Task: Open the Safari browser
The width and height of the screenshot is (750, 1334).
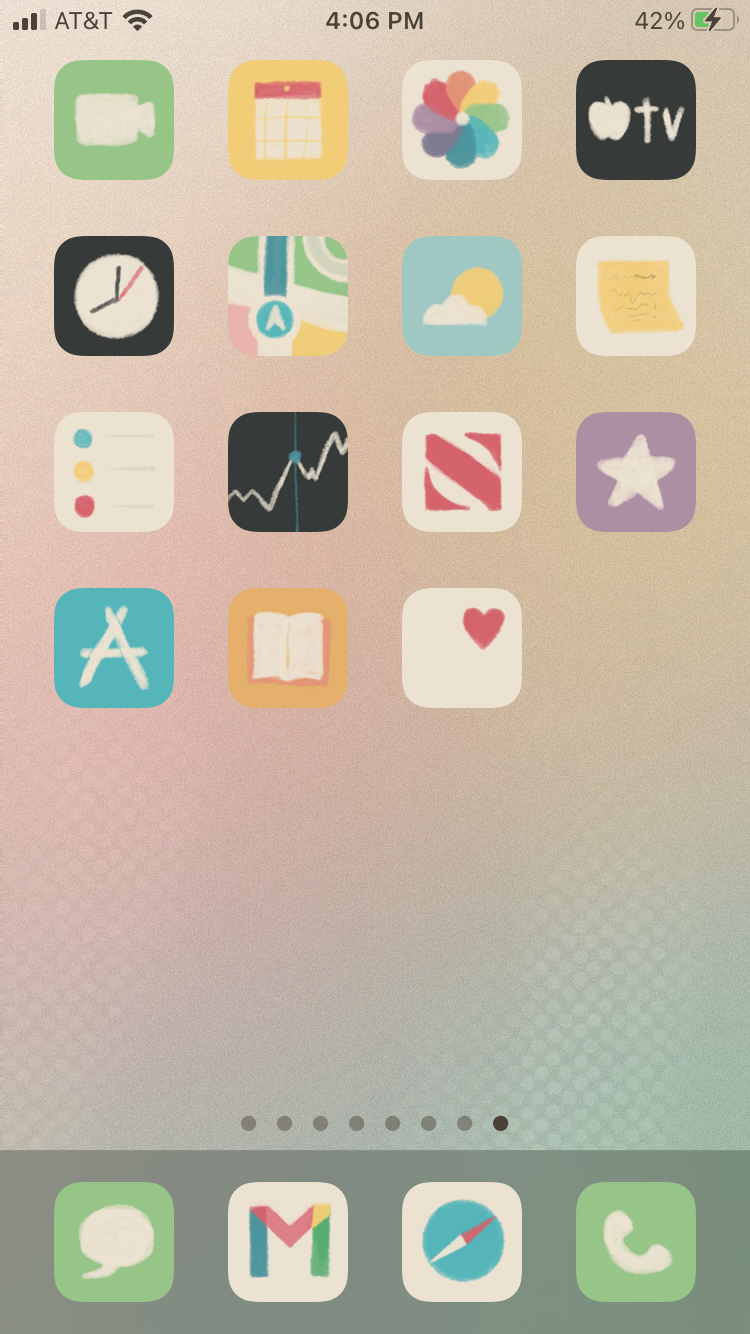Action: coord(462,1242)
